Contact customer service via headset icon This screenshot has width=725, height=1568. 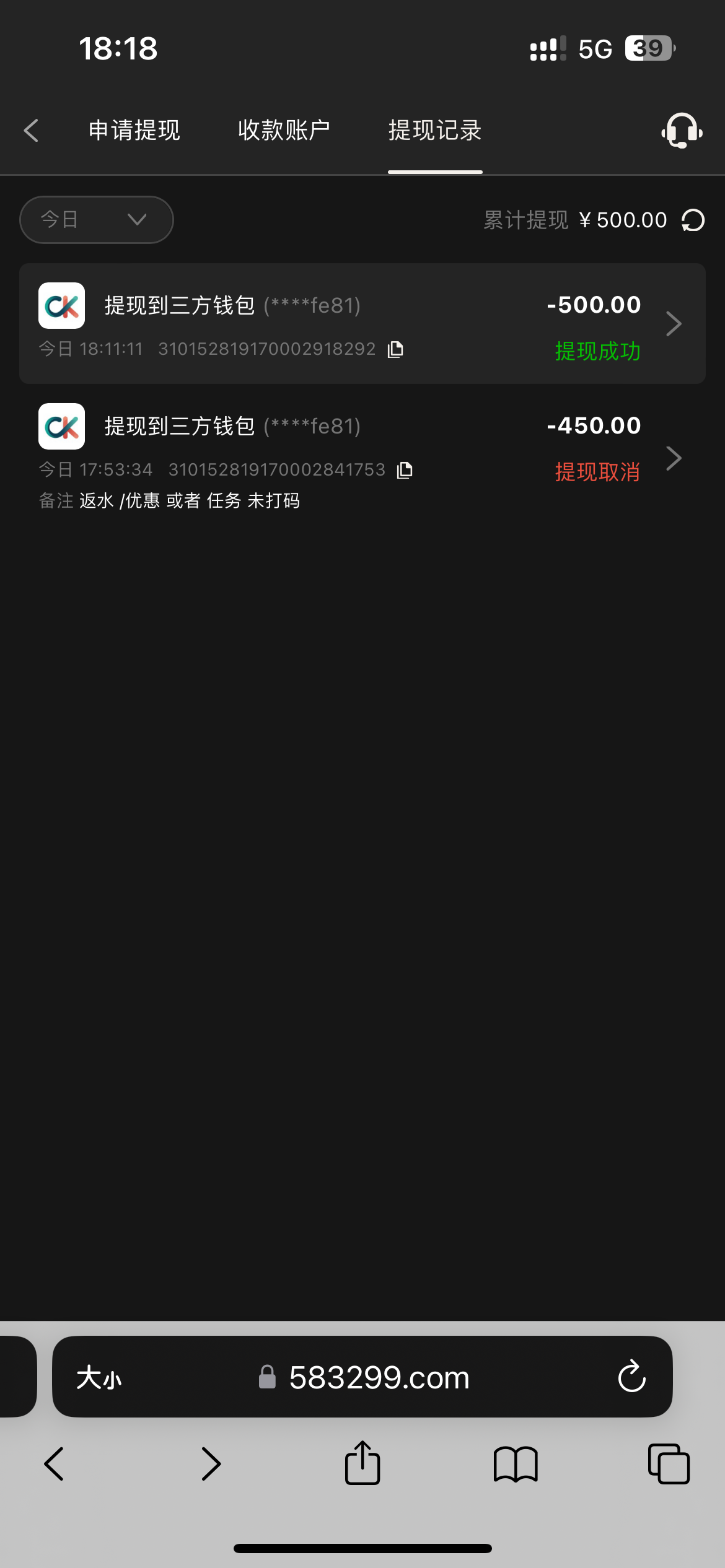click(682, 131)
